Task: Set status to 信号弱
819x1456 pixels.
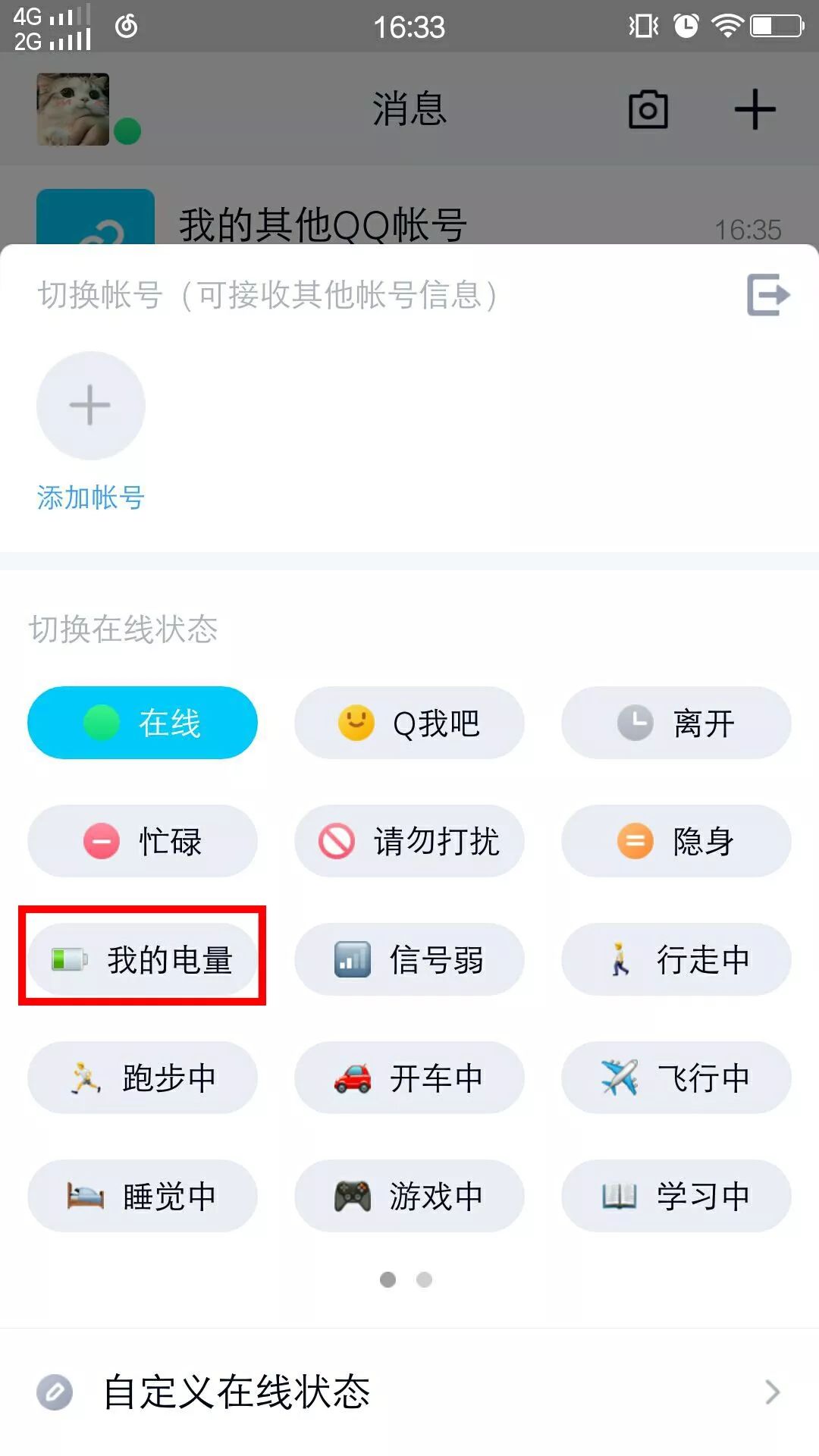Action: 409,959
